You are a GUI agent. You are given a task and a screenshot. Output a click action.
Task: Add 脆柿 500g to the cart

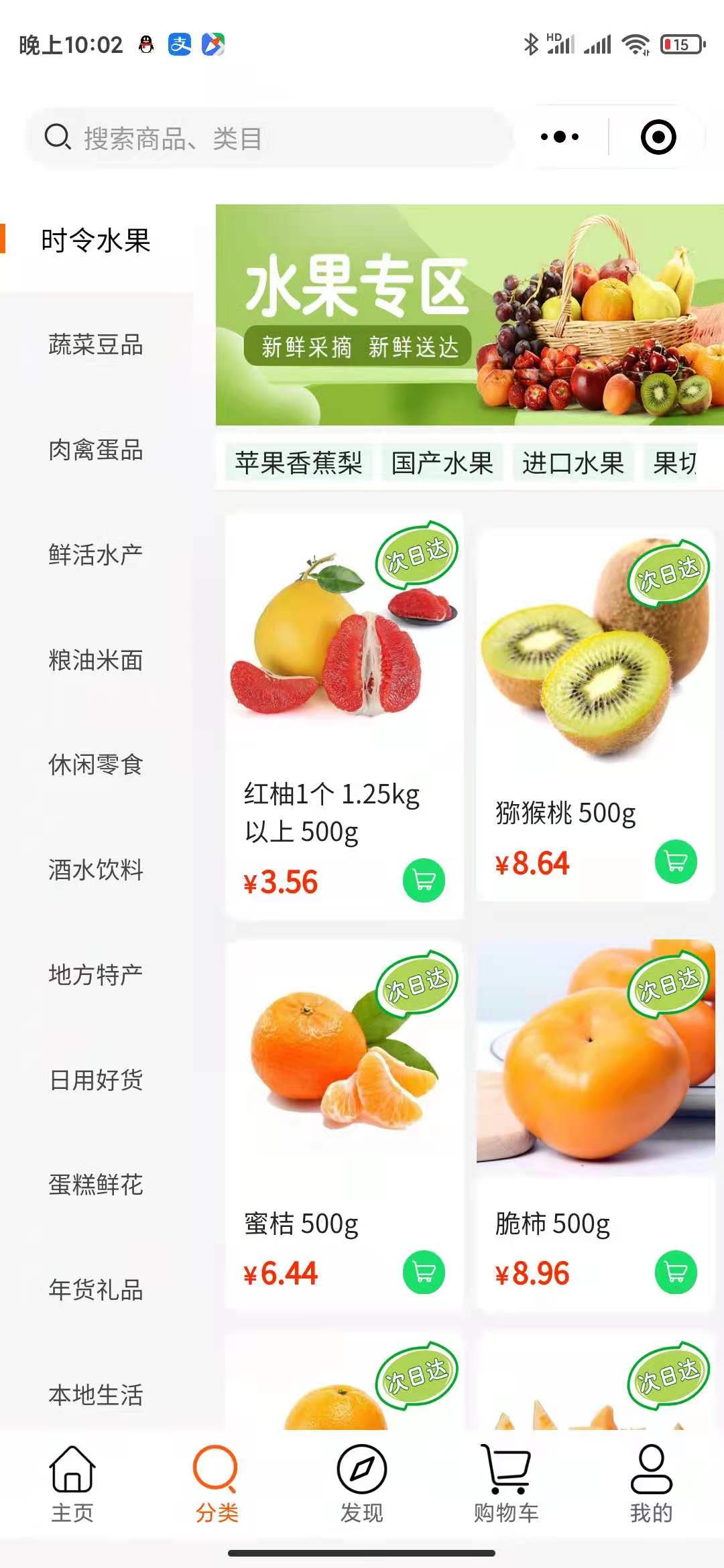coord(676,1272)
